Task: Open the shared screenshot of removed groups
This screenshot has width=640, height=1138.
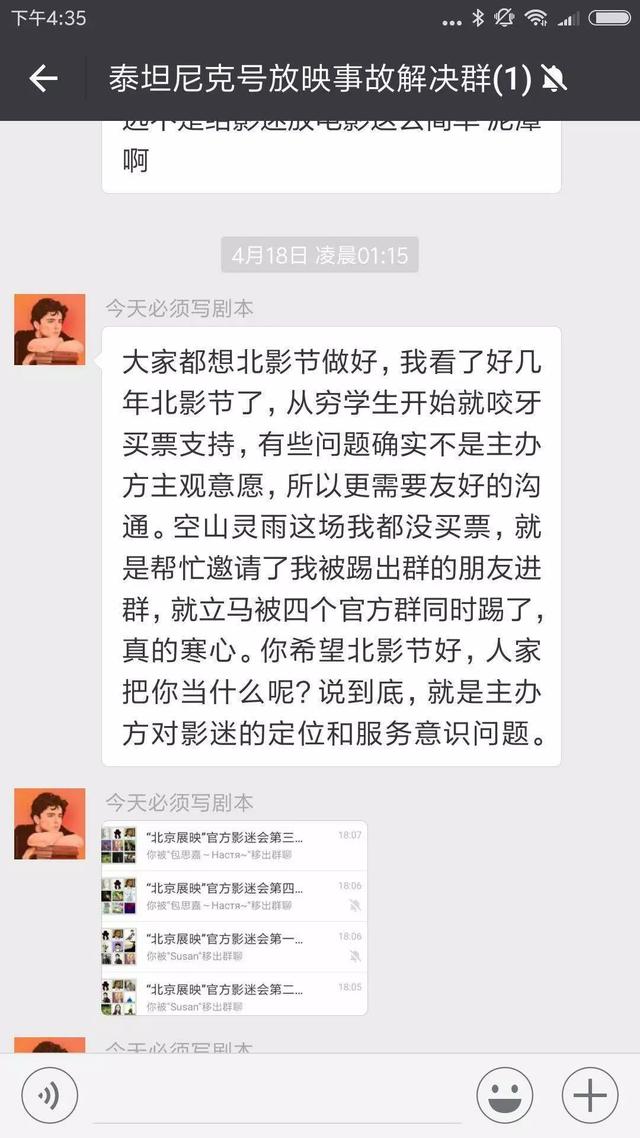Action: coord(234,918)
